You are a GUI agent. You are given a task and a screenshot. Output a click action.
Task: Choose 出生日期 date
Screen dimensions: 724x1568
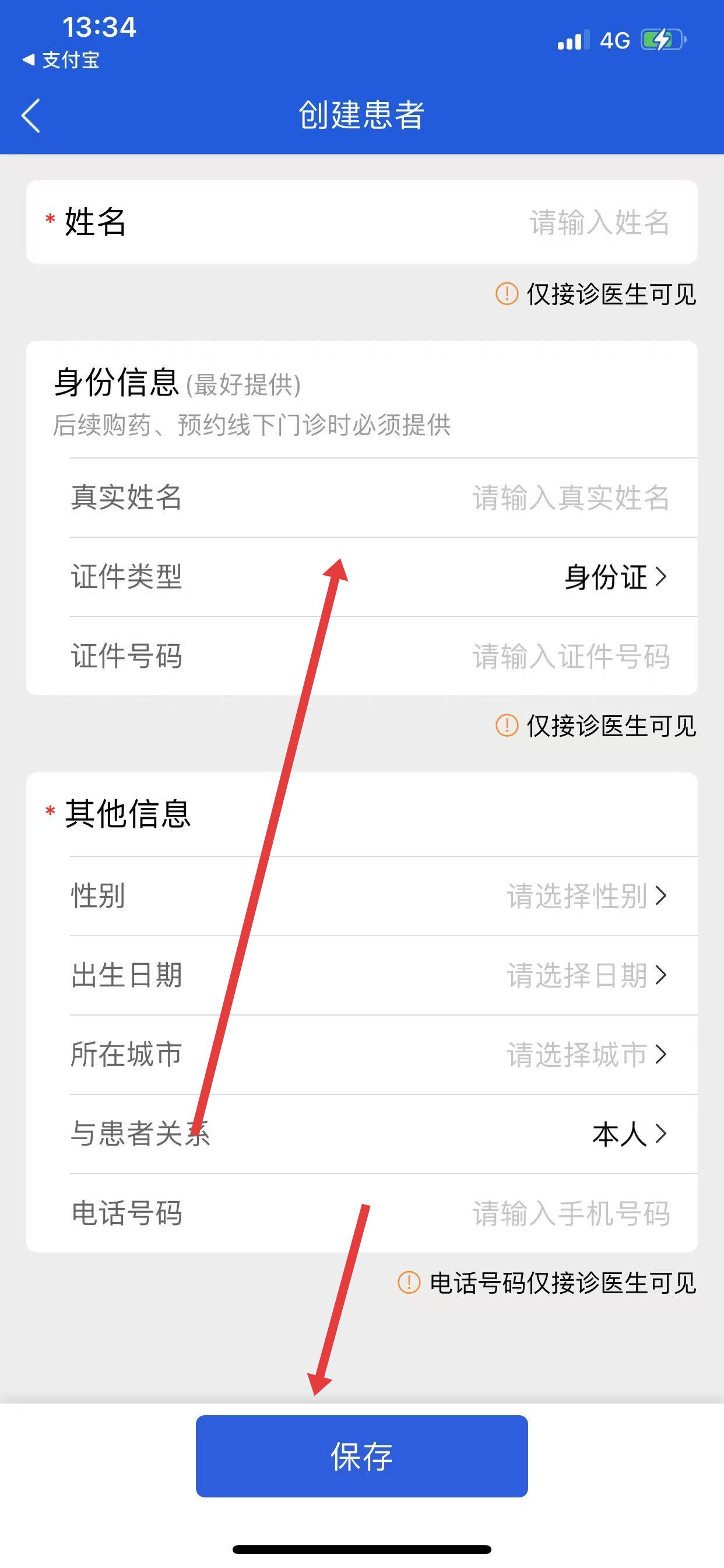(586, 975)
